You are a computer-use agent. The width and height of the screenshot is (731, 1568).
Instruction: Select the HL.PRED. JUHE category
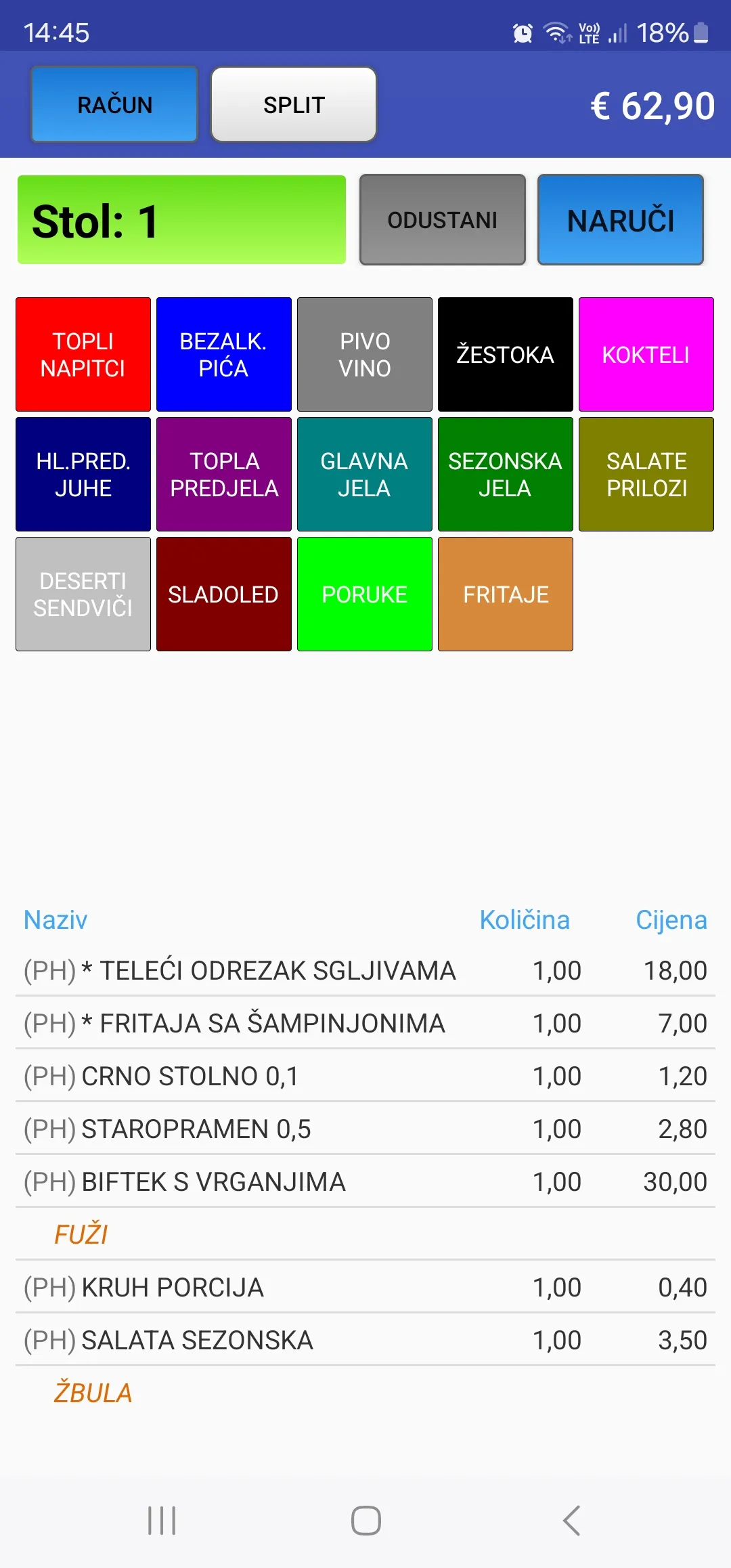[82, 474]
